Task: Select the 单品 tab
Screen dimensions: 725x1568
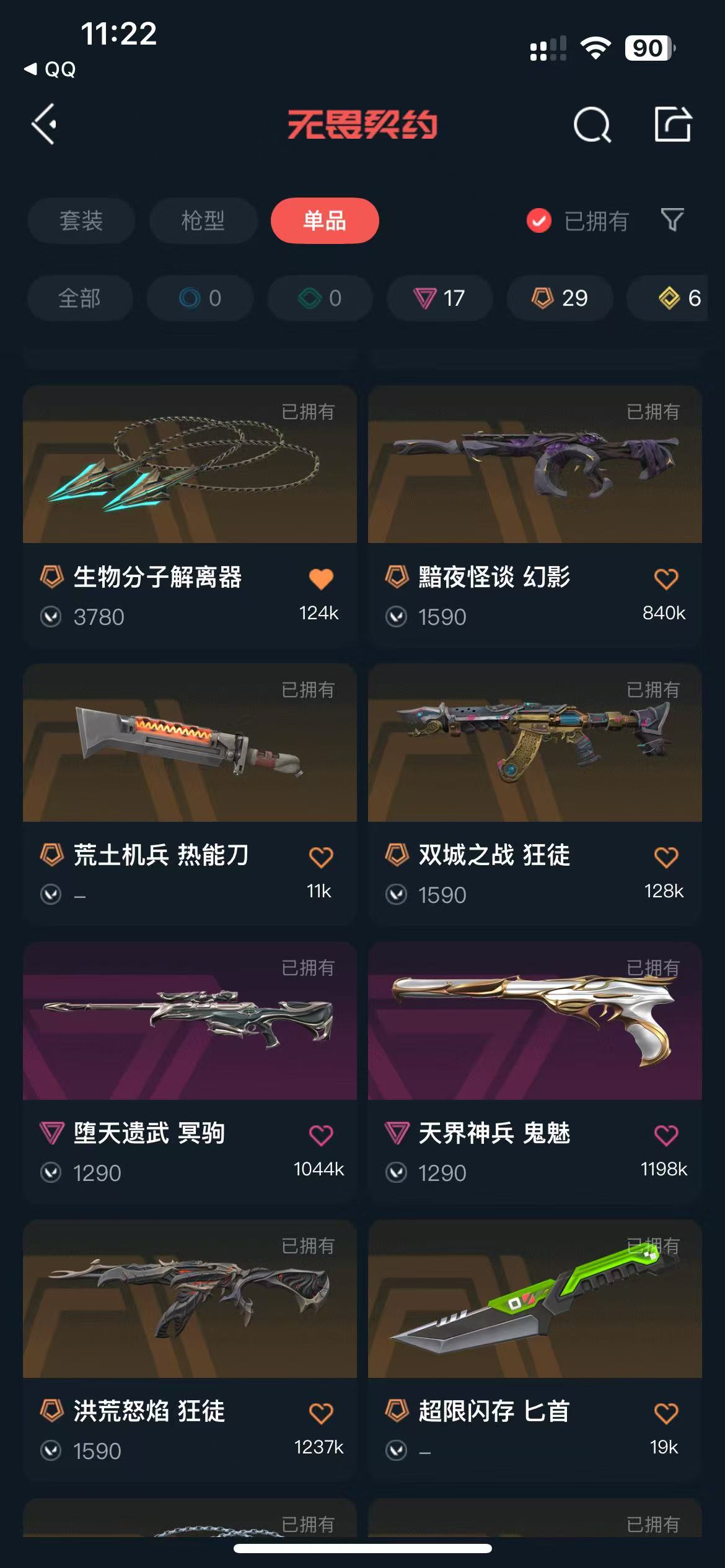Action: point(325,220)
